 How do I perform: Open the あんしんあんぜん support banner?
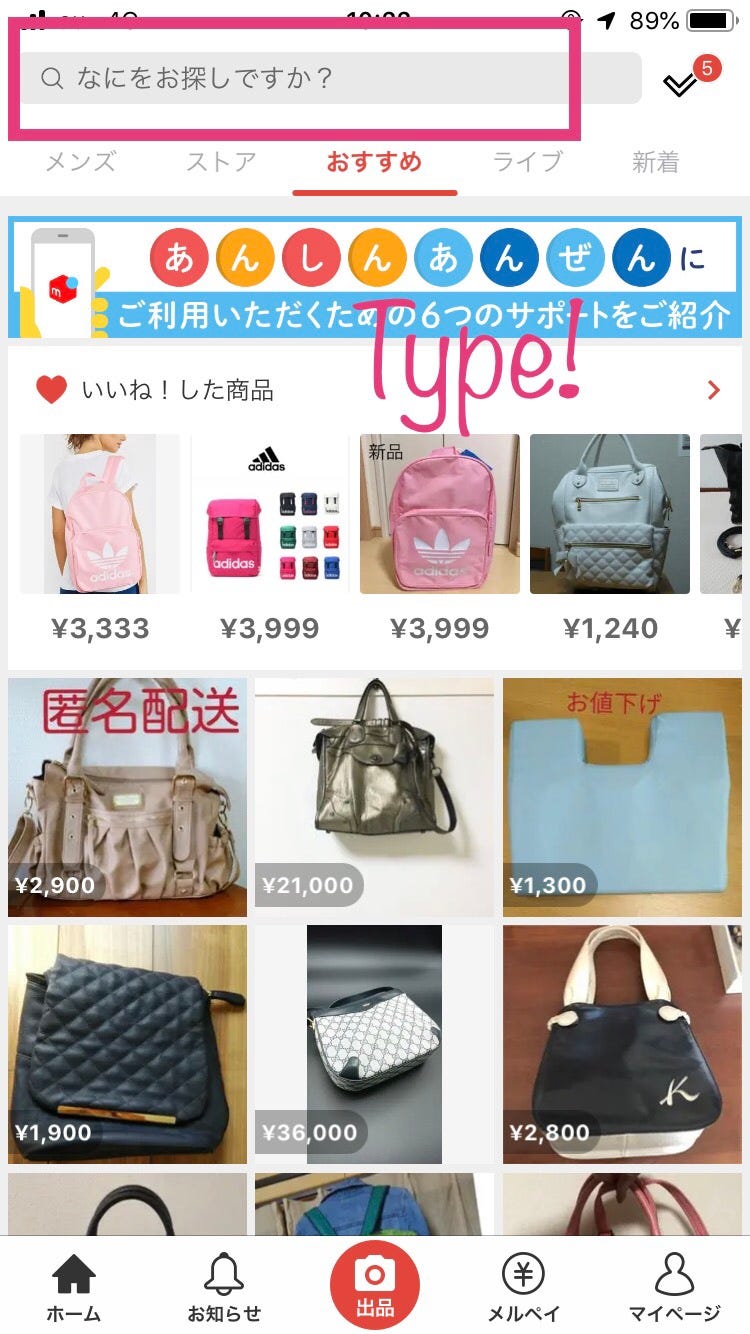(375, 278)
